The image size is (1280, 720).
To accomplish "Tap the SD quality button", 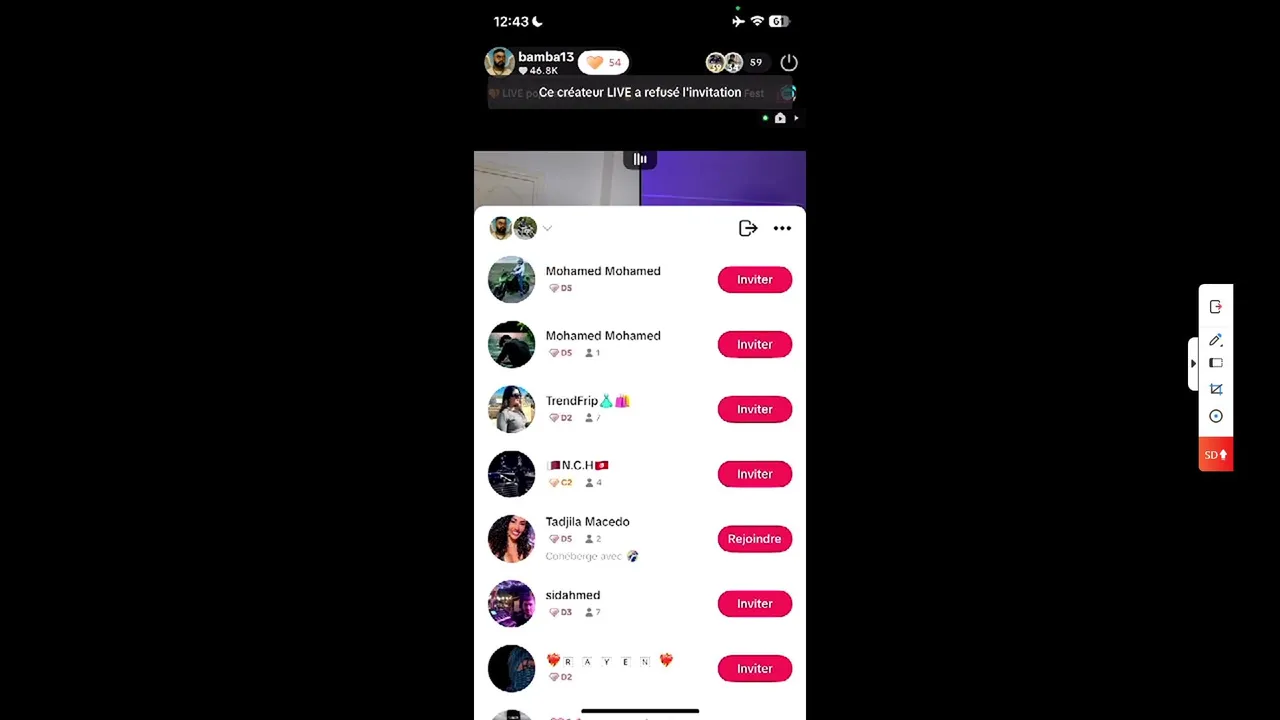I will pos(1216,455).
